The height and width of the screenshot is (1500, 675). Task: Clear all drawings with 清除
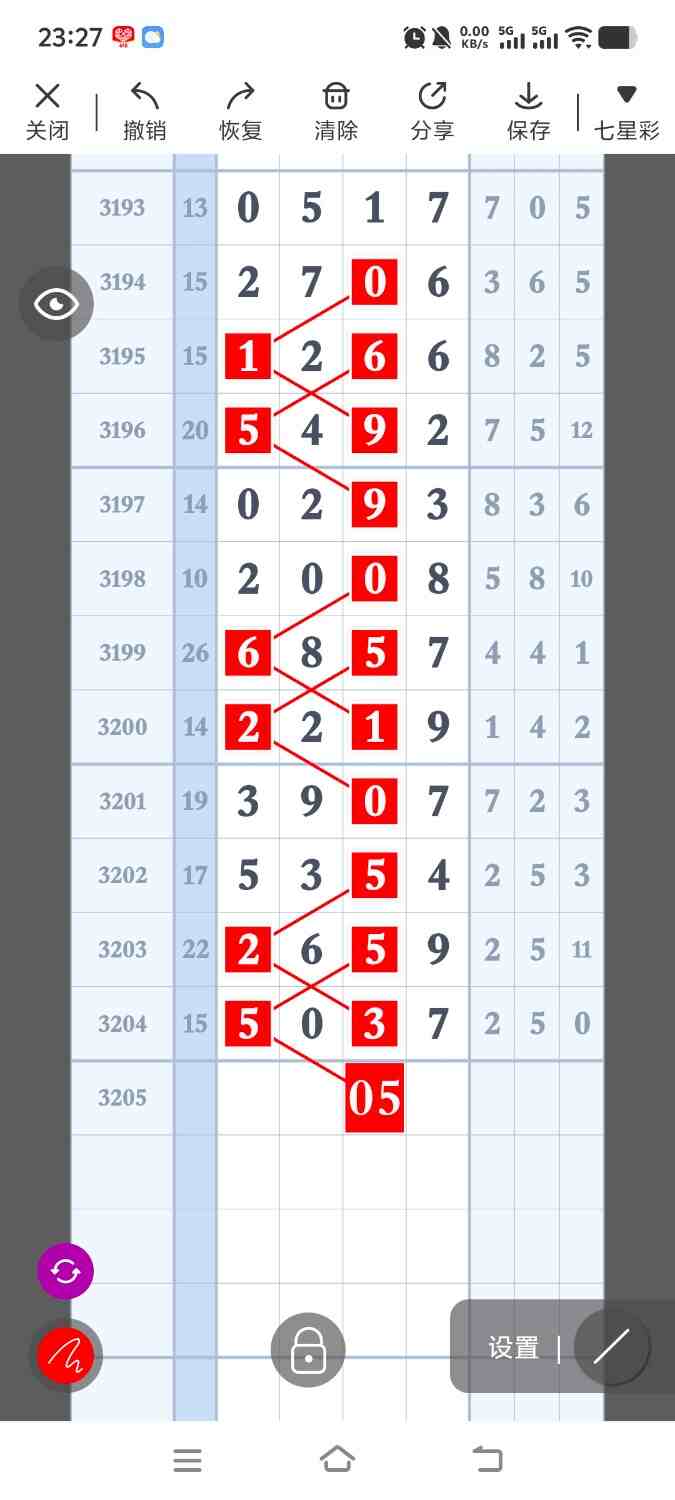coord(336,111)
